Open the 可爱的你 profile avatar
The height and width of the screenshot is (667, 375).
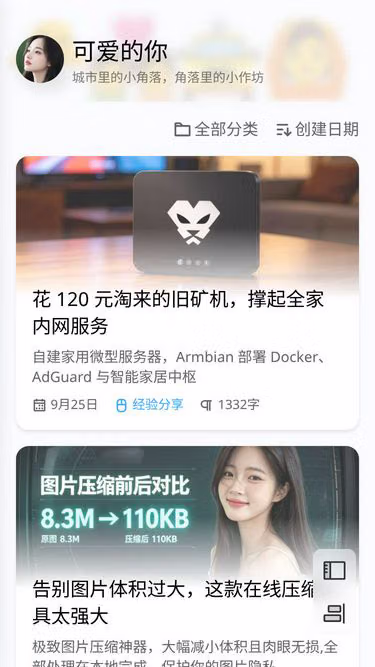(40, 59)
